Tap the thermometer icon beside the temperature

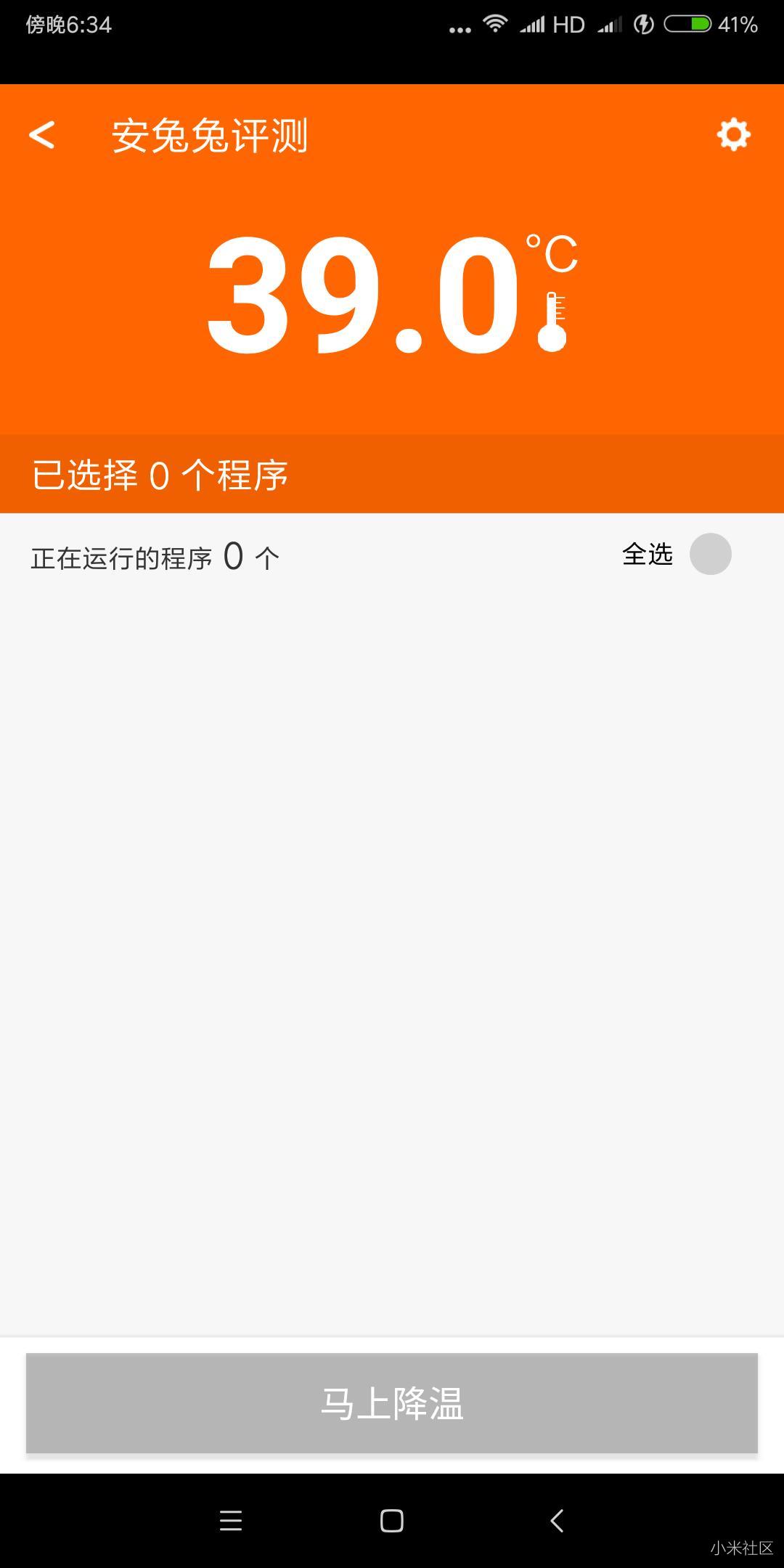pyautogui.click(x=552, y=319)
